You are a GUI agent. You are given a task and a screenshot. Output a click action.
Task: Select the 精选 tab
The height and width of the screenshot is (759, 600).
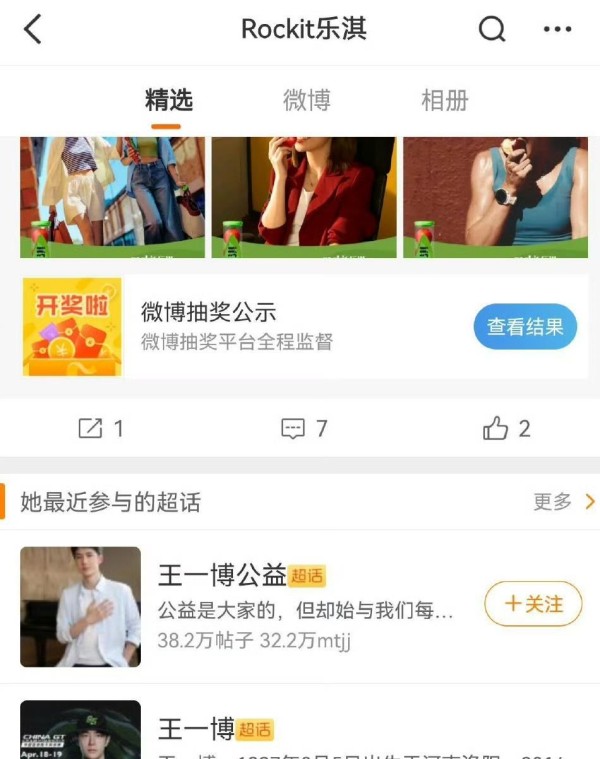(x=168, y=100)
